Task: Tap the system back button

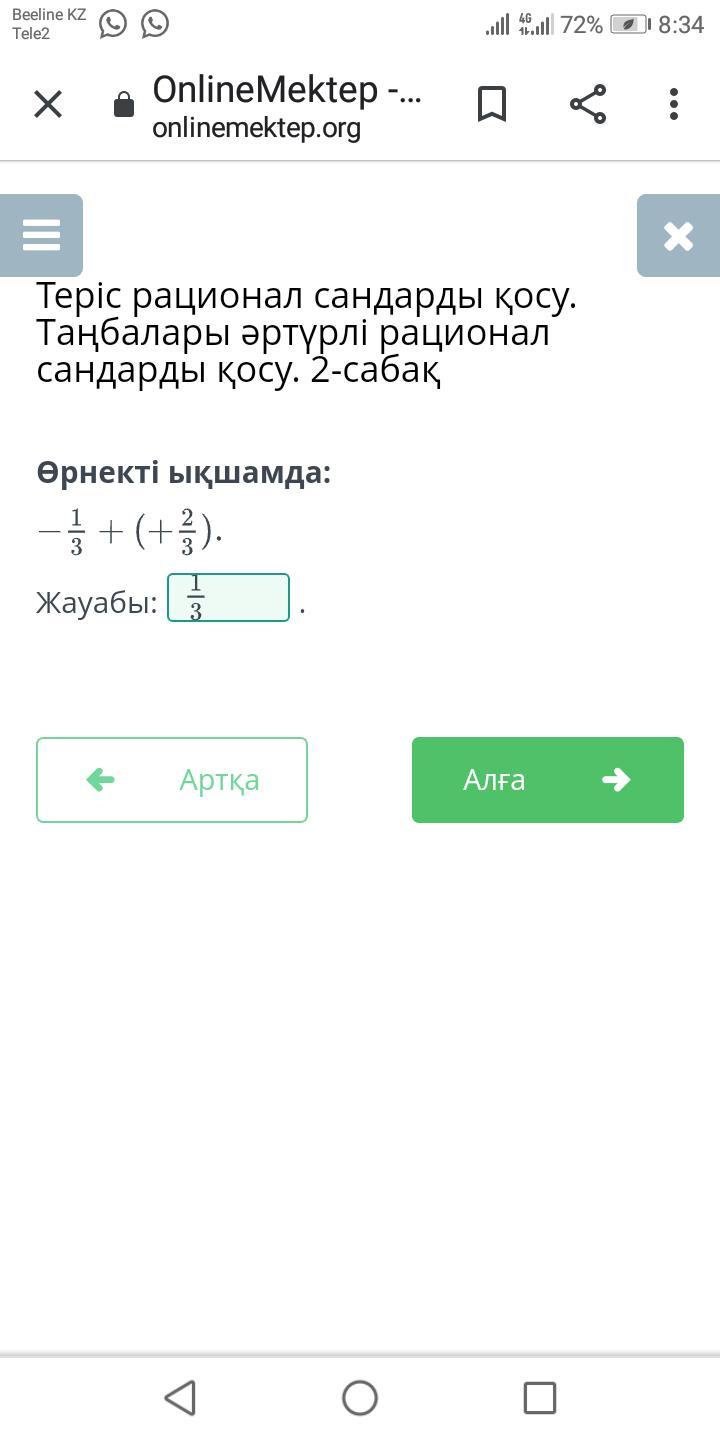Action: (x=180, y=1397)
